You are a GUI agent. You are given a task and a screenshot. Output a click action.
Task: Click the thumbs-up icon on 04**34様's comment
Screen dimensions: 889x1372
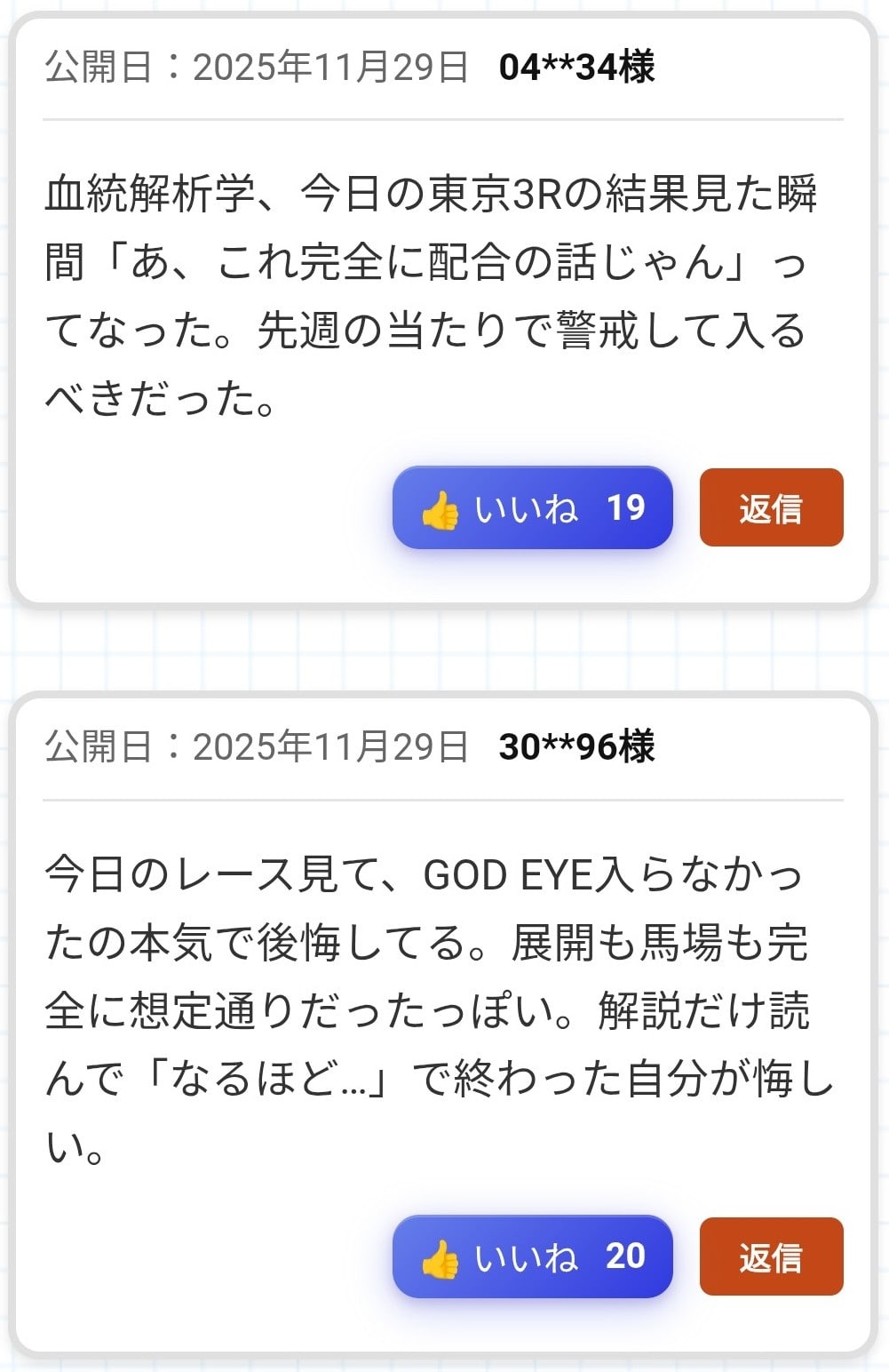(x=440, y=508)
